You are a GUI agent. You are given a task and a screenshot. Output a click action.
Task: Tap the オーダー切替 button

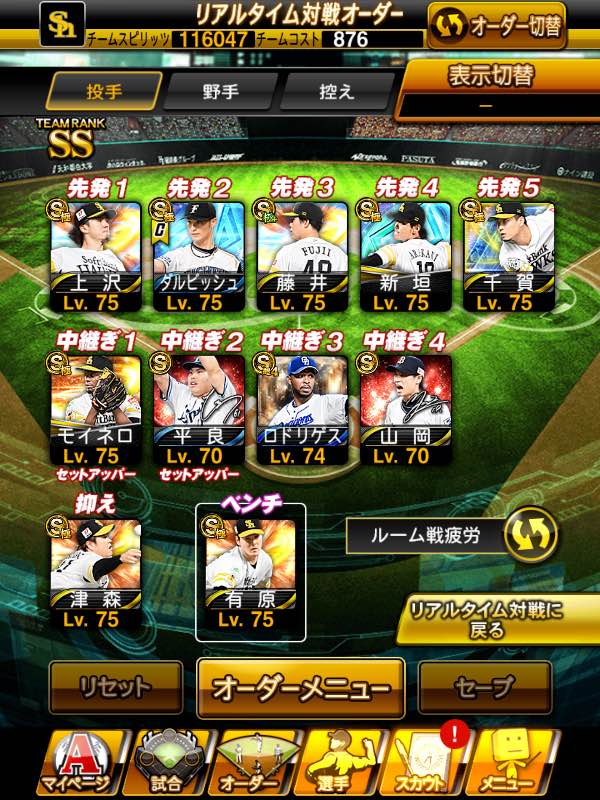point(496,25)
